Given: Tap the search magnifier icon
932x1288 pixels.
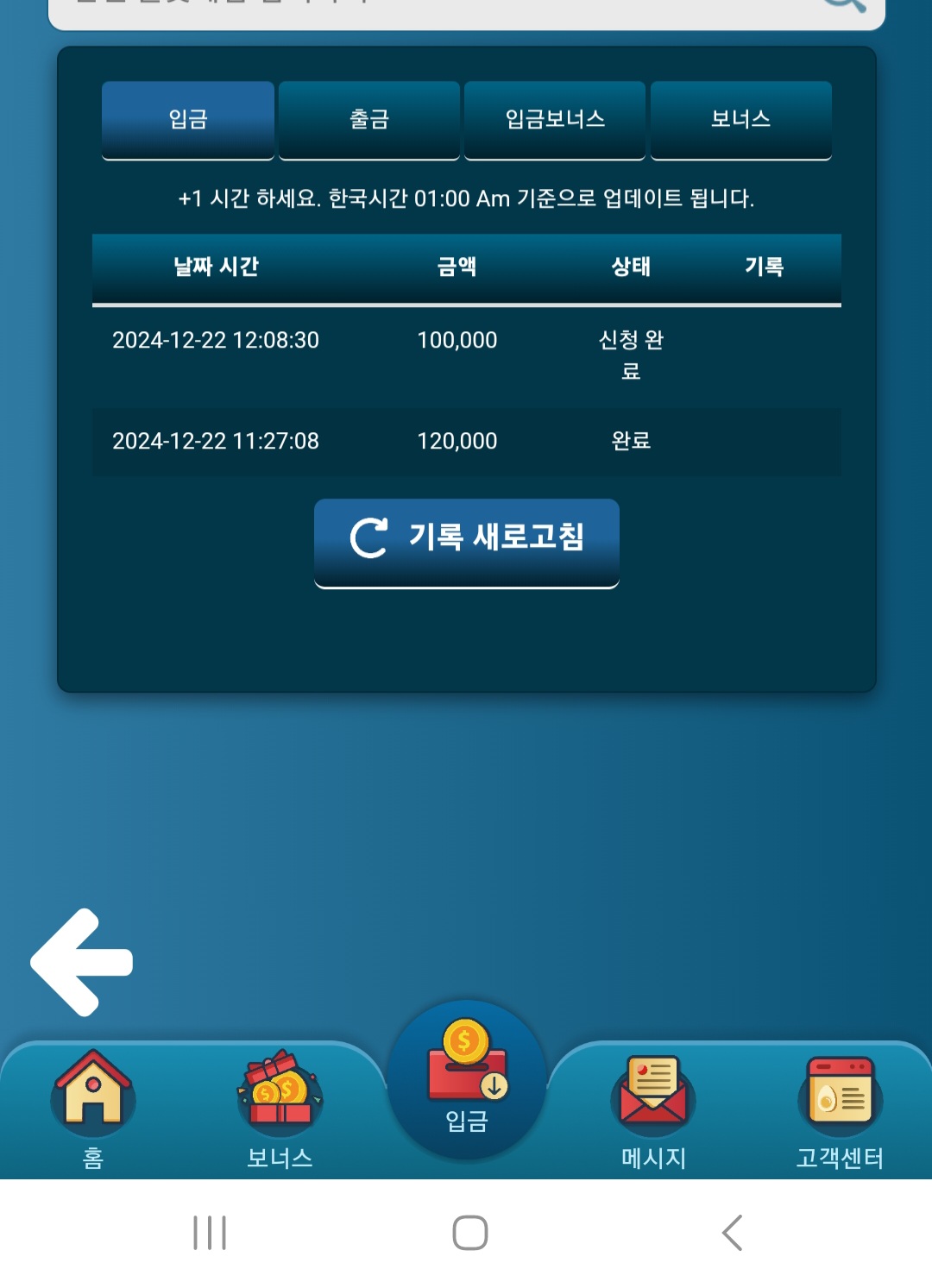Looking at the screenshot, I should coord(844,5).
